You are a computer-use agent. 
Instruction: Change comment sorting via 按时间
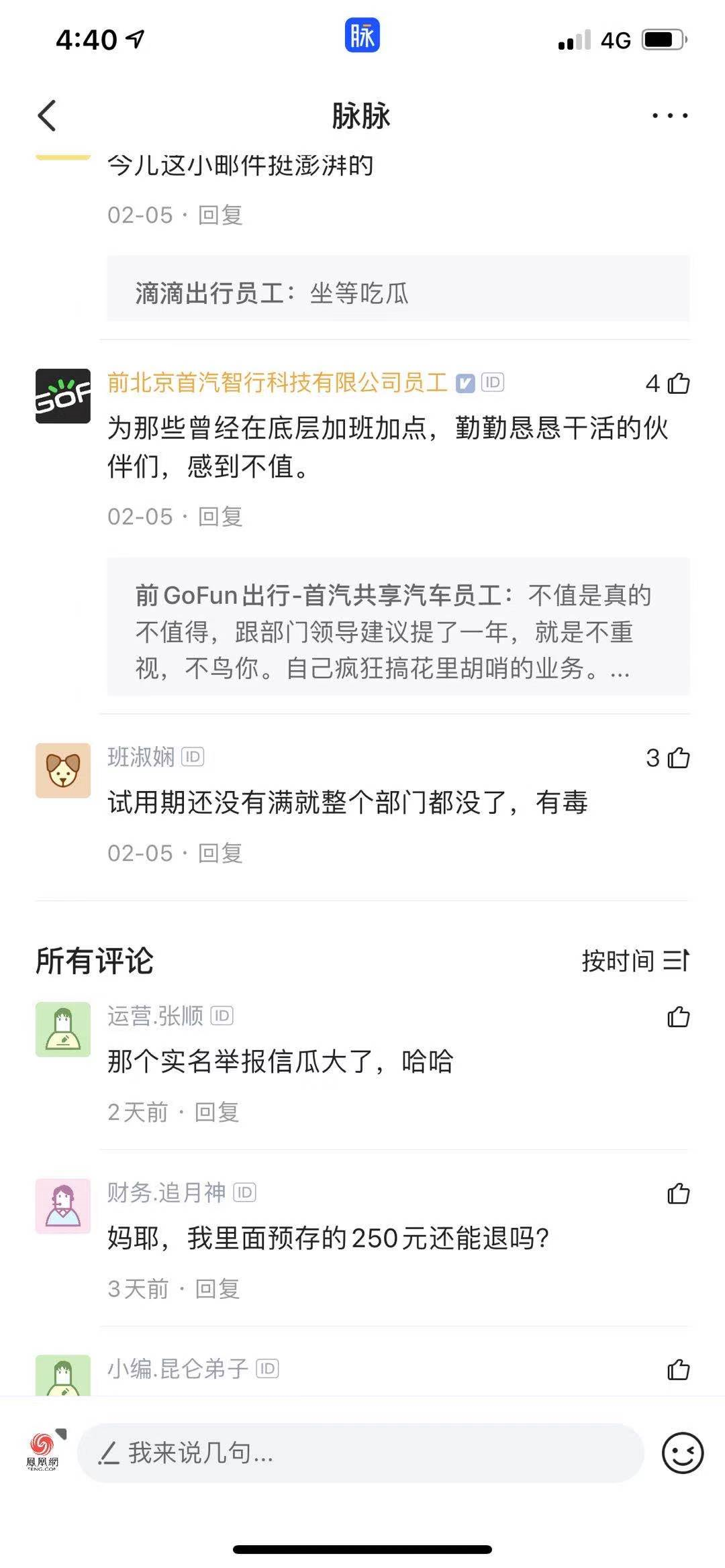tap(634, 961)
